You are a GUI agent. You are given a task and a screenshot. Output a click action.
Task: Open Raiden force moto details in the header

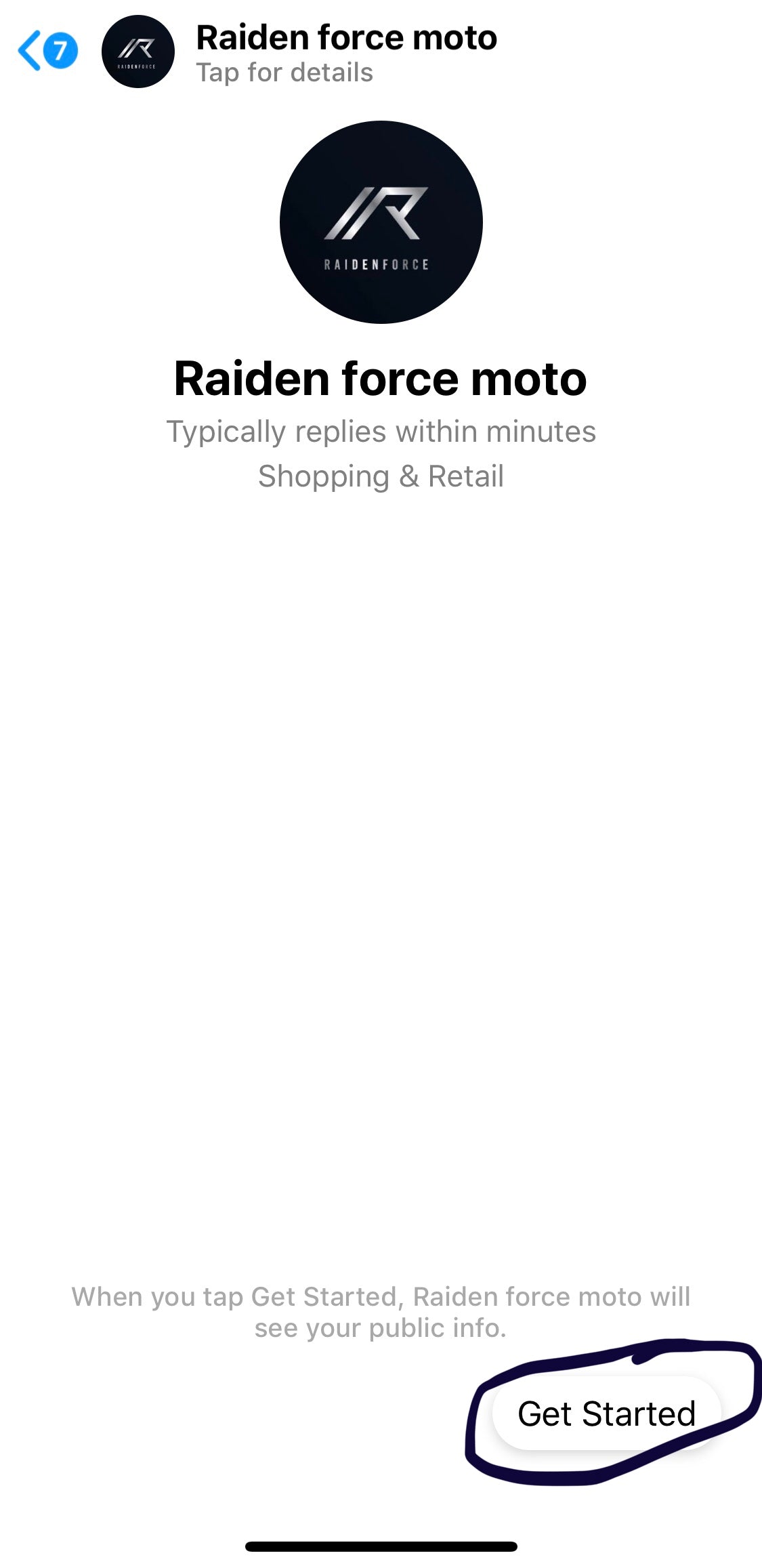coord(346,54)
